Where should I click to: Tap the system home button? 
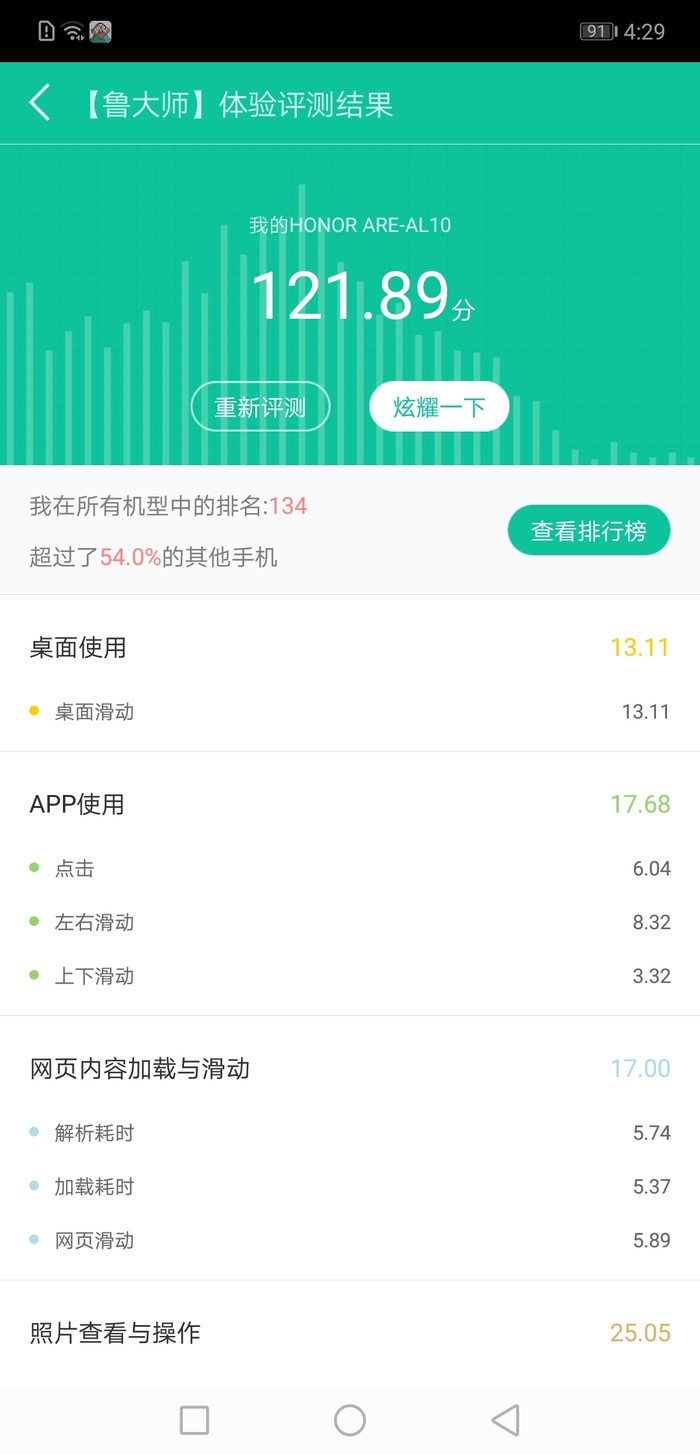click(x=350, y=1420)
